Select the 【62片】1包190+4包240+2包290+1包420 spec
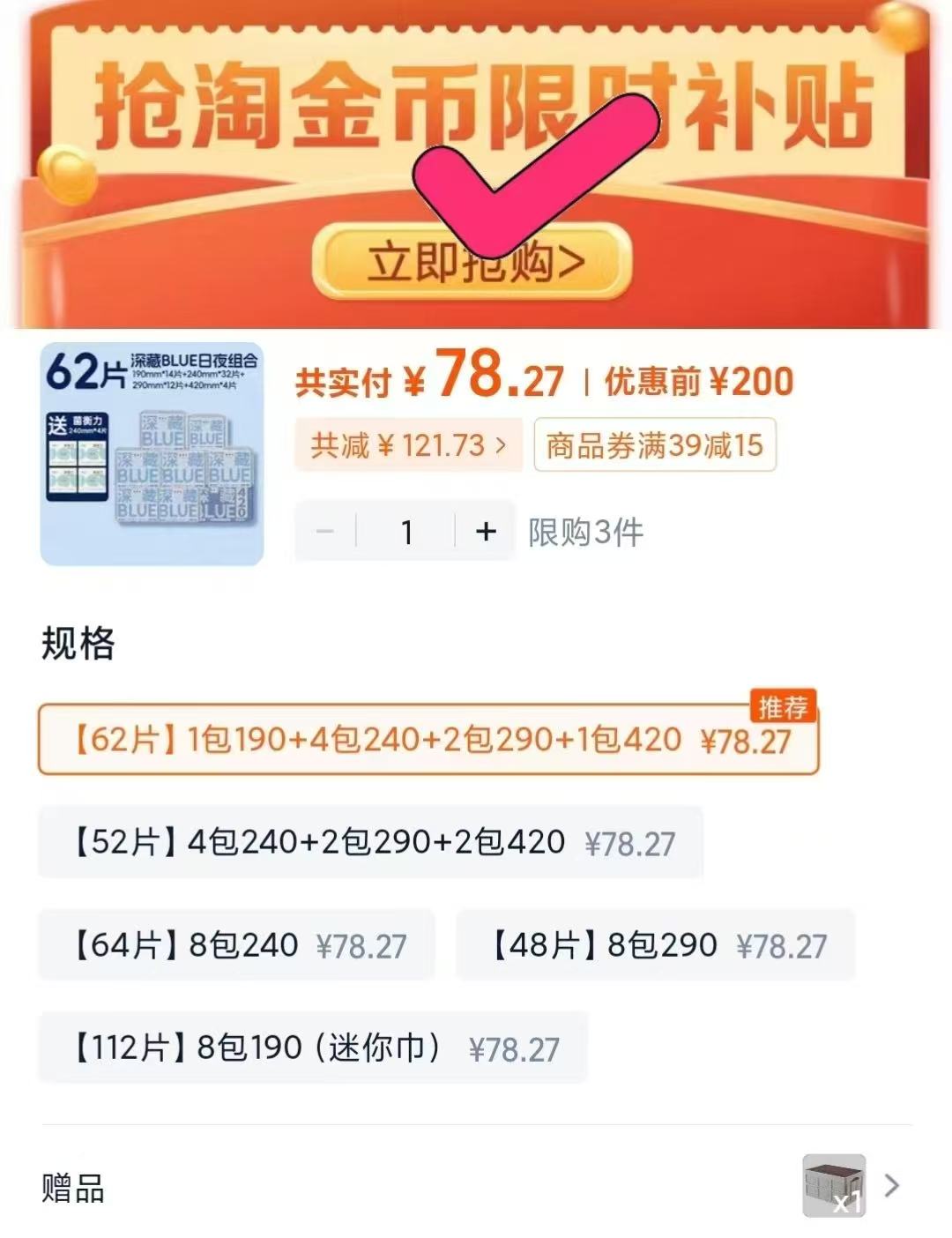 [428, 740]
